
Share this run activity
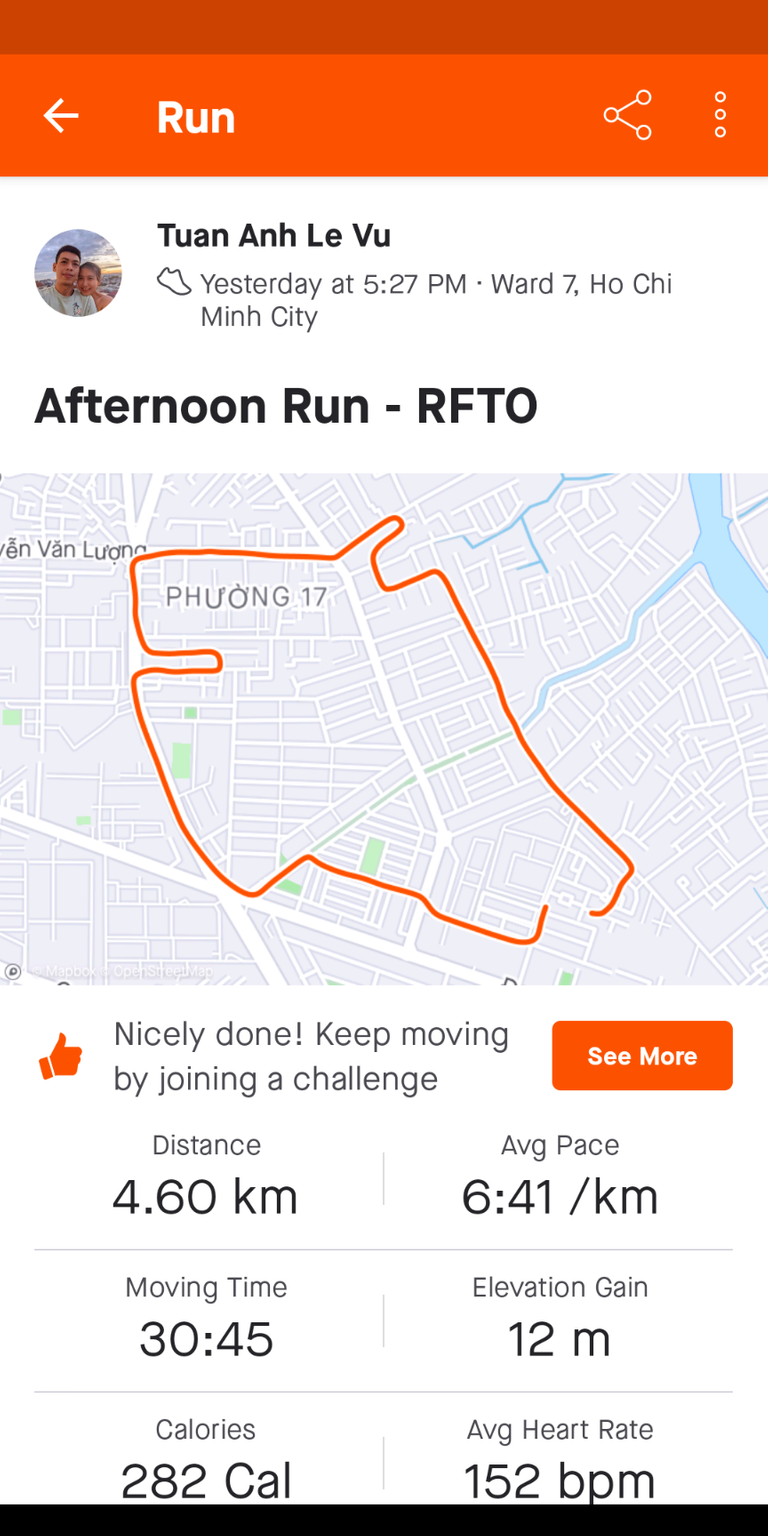point(627,116)
